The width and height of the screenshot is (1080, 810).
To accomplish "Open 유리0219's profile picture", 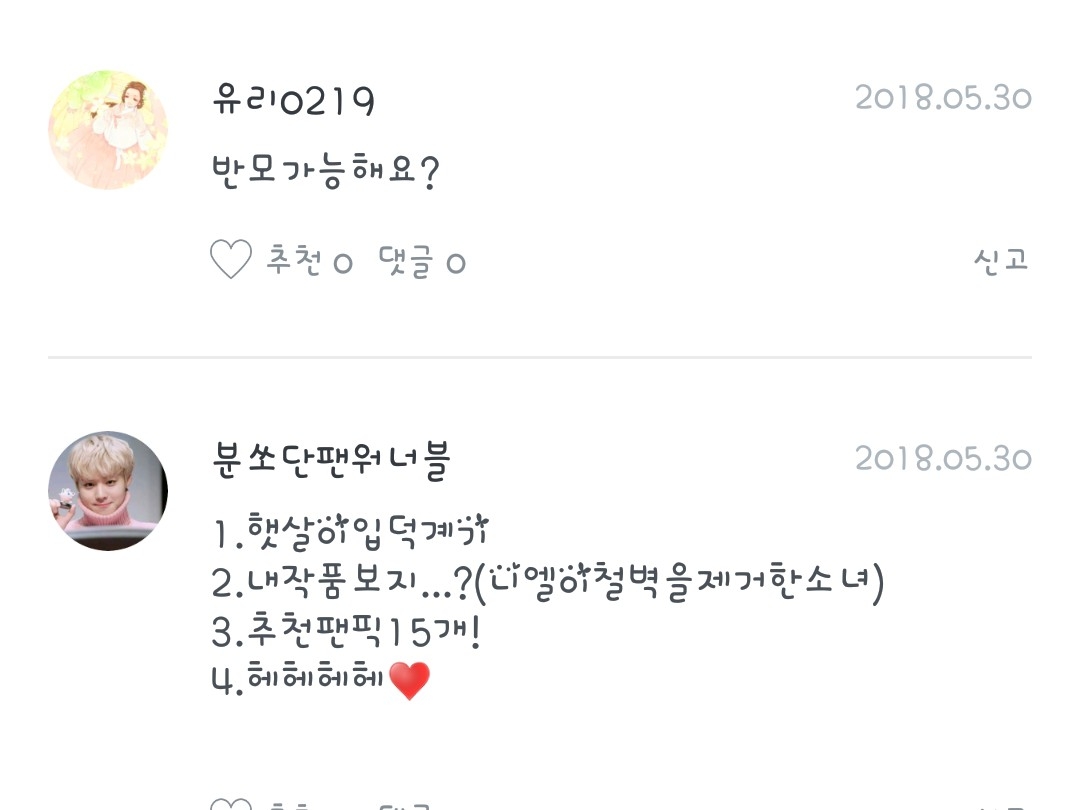I will 108,129.
